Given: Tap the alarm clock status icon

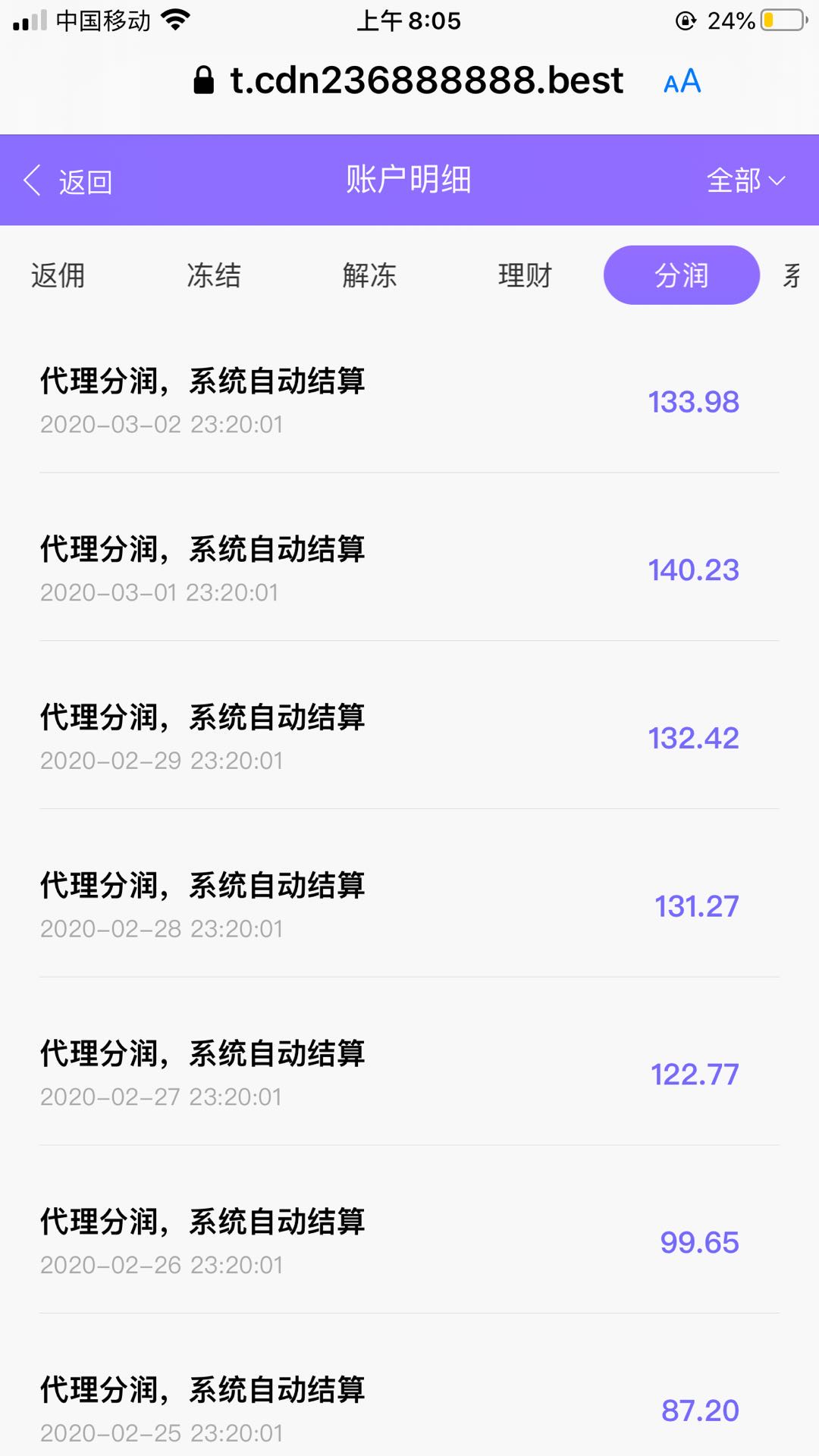Looking at the screenshot, I should pos(687,21).
